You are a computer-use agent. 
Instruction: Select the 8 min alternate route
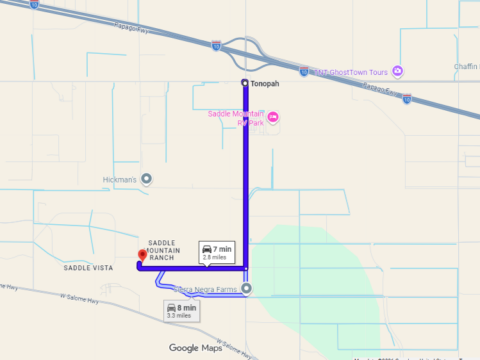coord(182,311)
